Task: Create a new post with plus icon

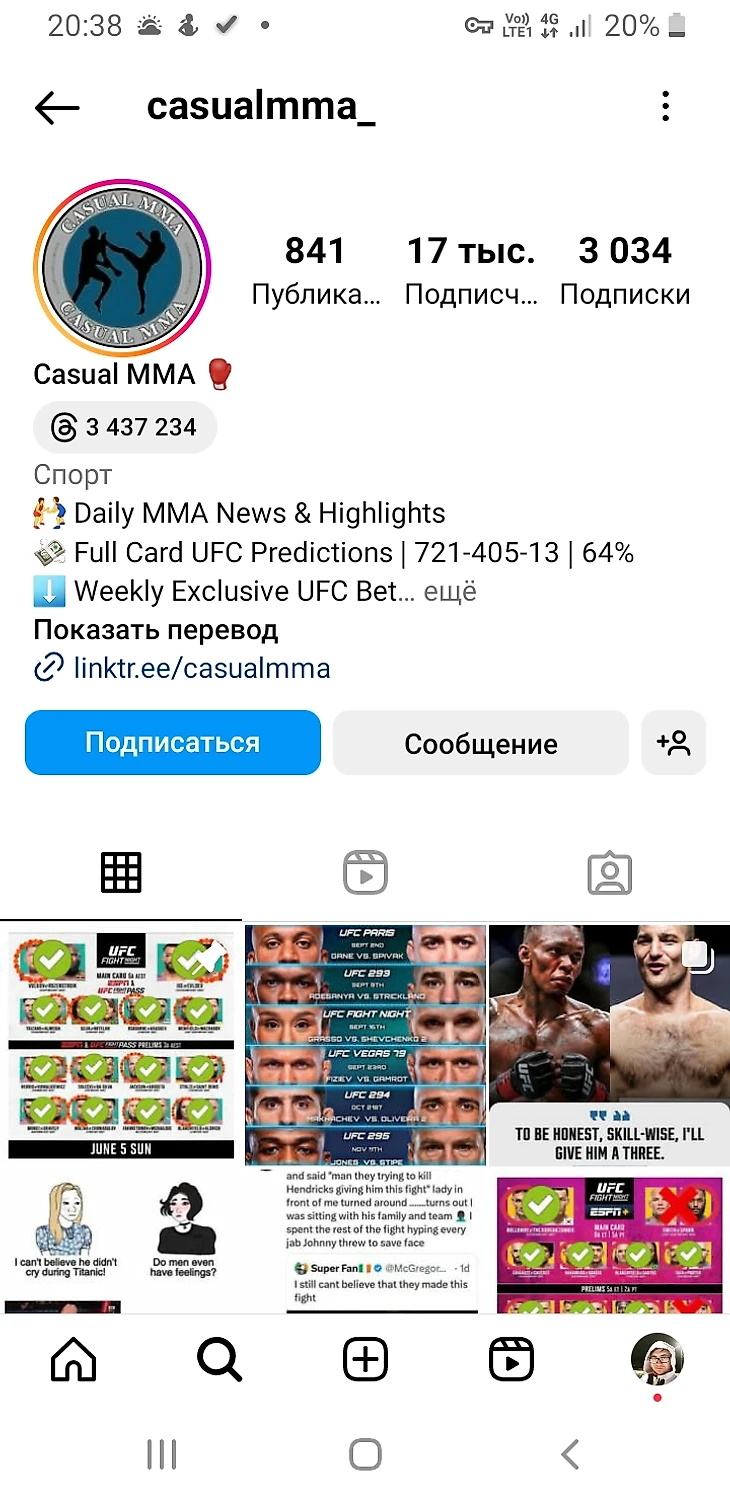Action: coord(365,1359)
